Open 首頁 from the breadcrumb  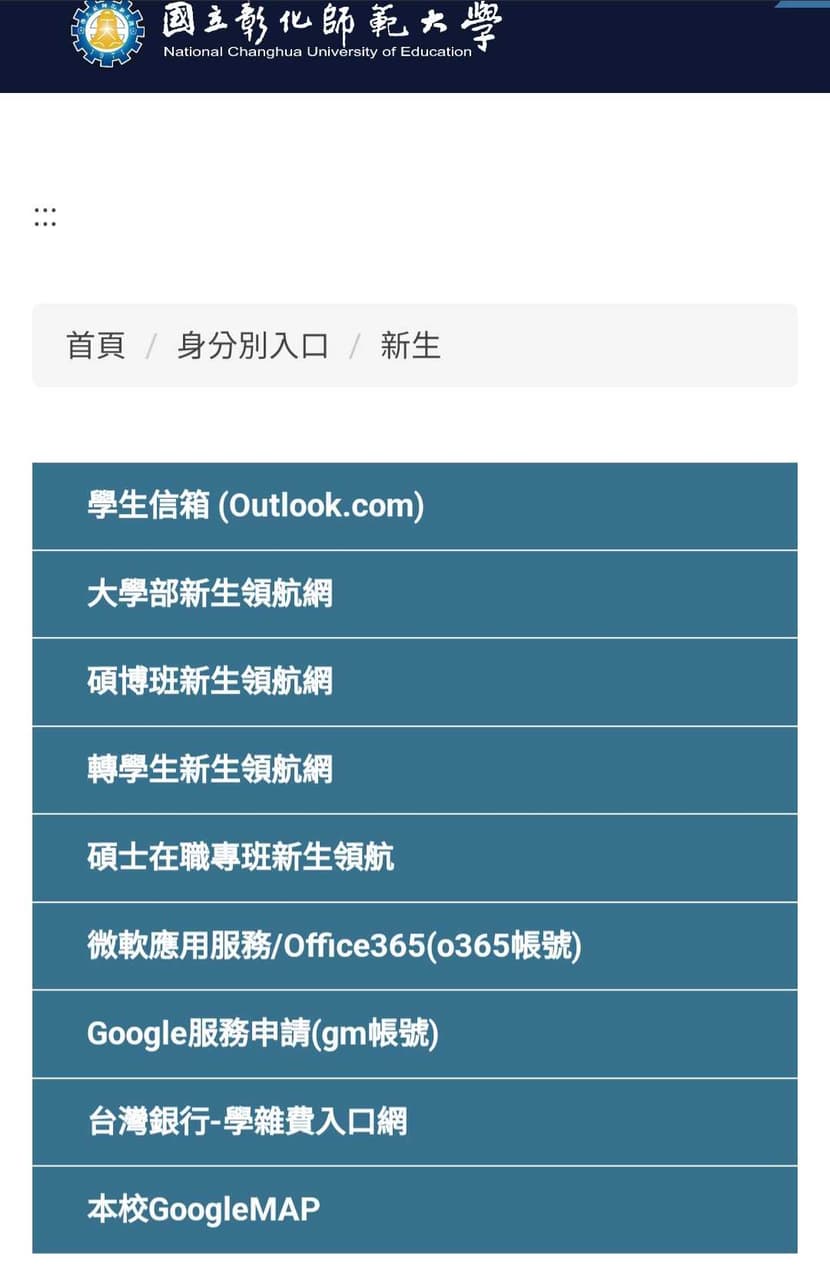95,346
